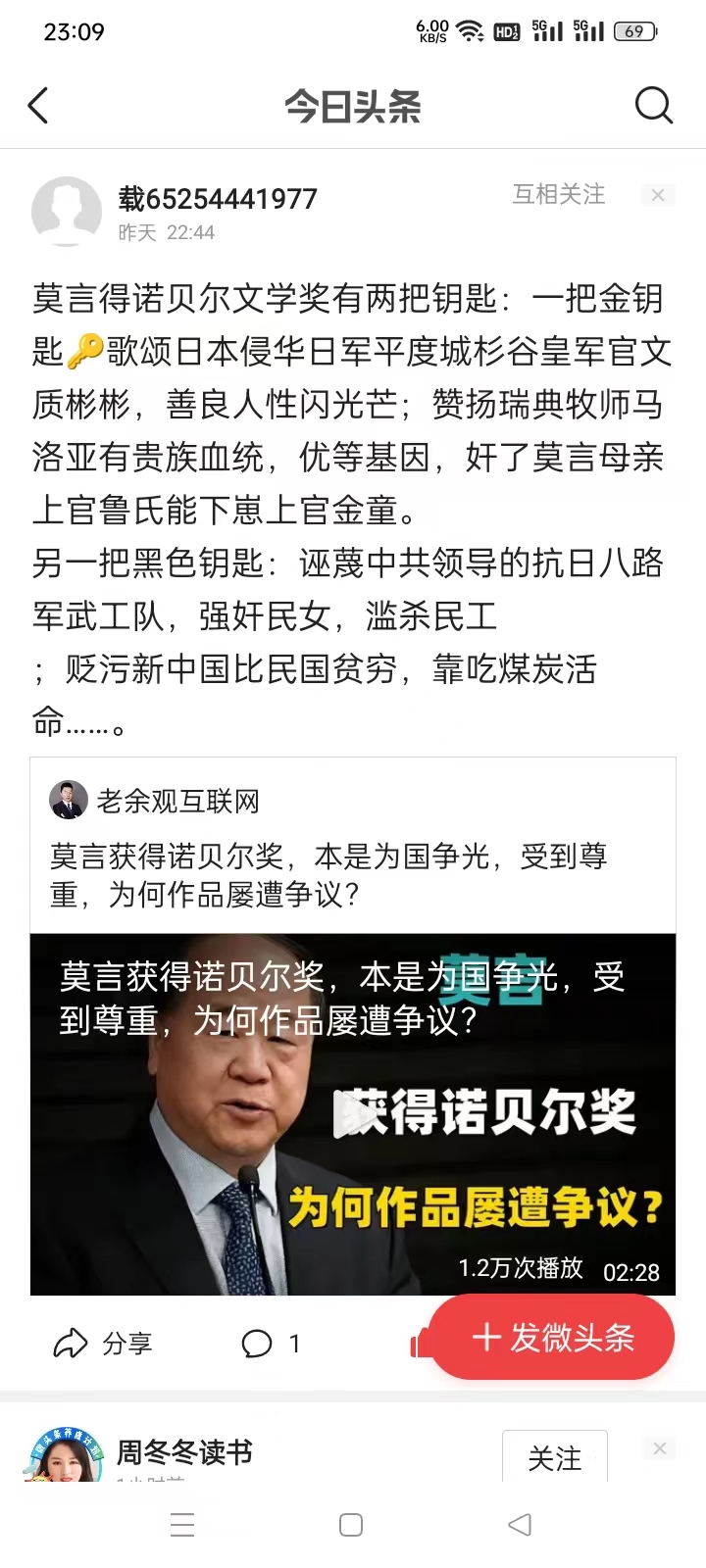Image resolution: width=706 pixels, height=1568 pixels.
Task: Open recent apps with the hamburger navigation key
Action: pyautogui.click(x=182, y=1525)
